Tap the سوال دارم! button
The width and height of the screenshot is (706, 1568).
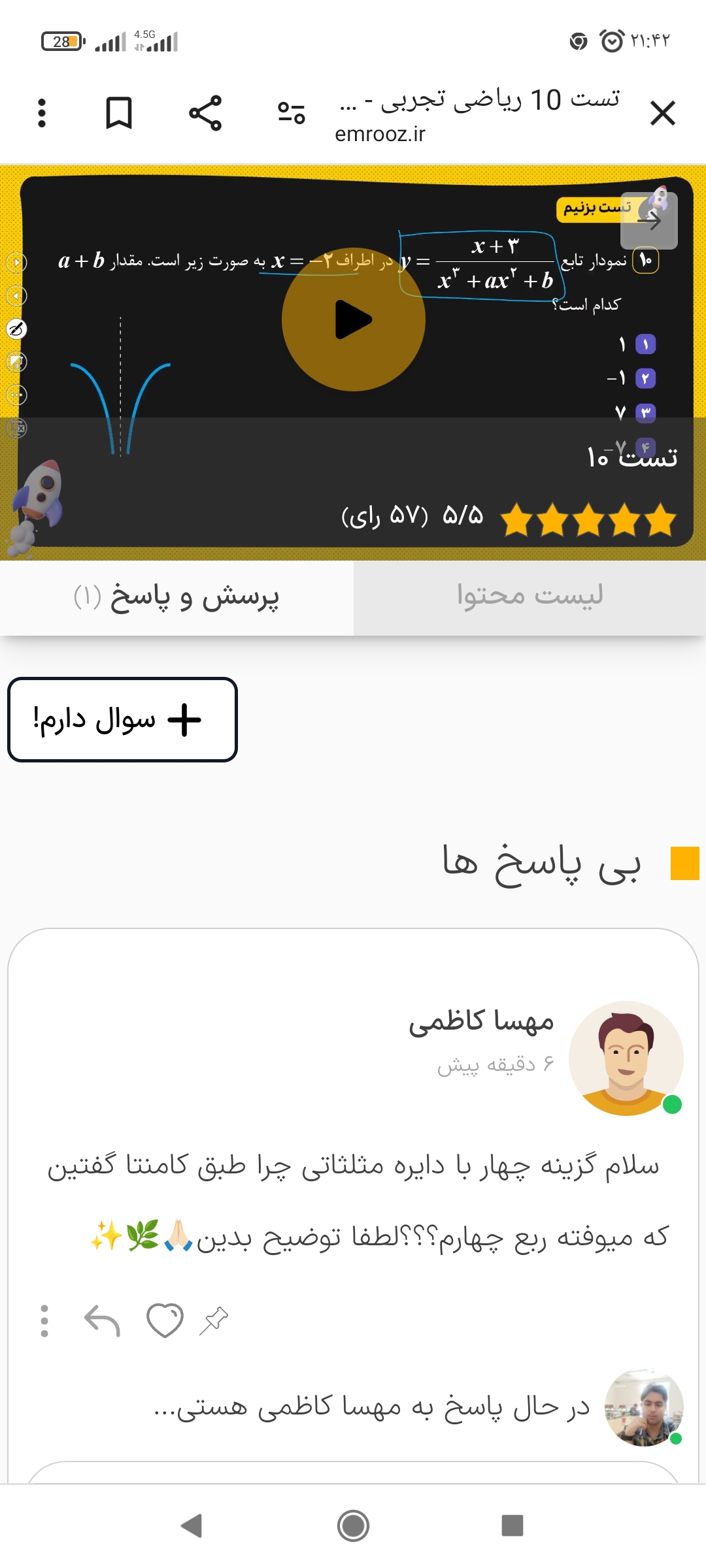122,719
